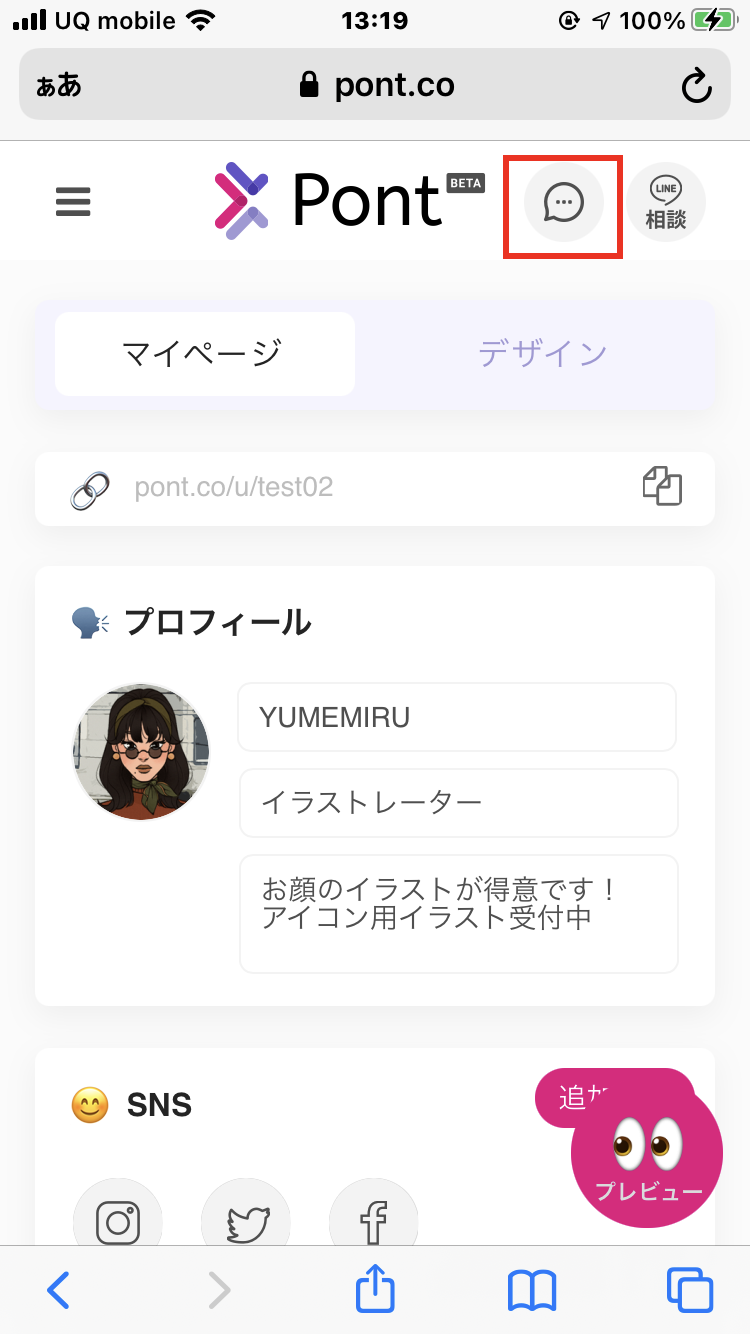Edit the イラストレーター title field
This screenshot has width=750, height=1334.
459,803
